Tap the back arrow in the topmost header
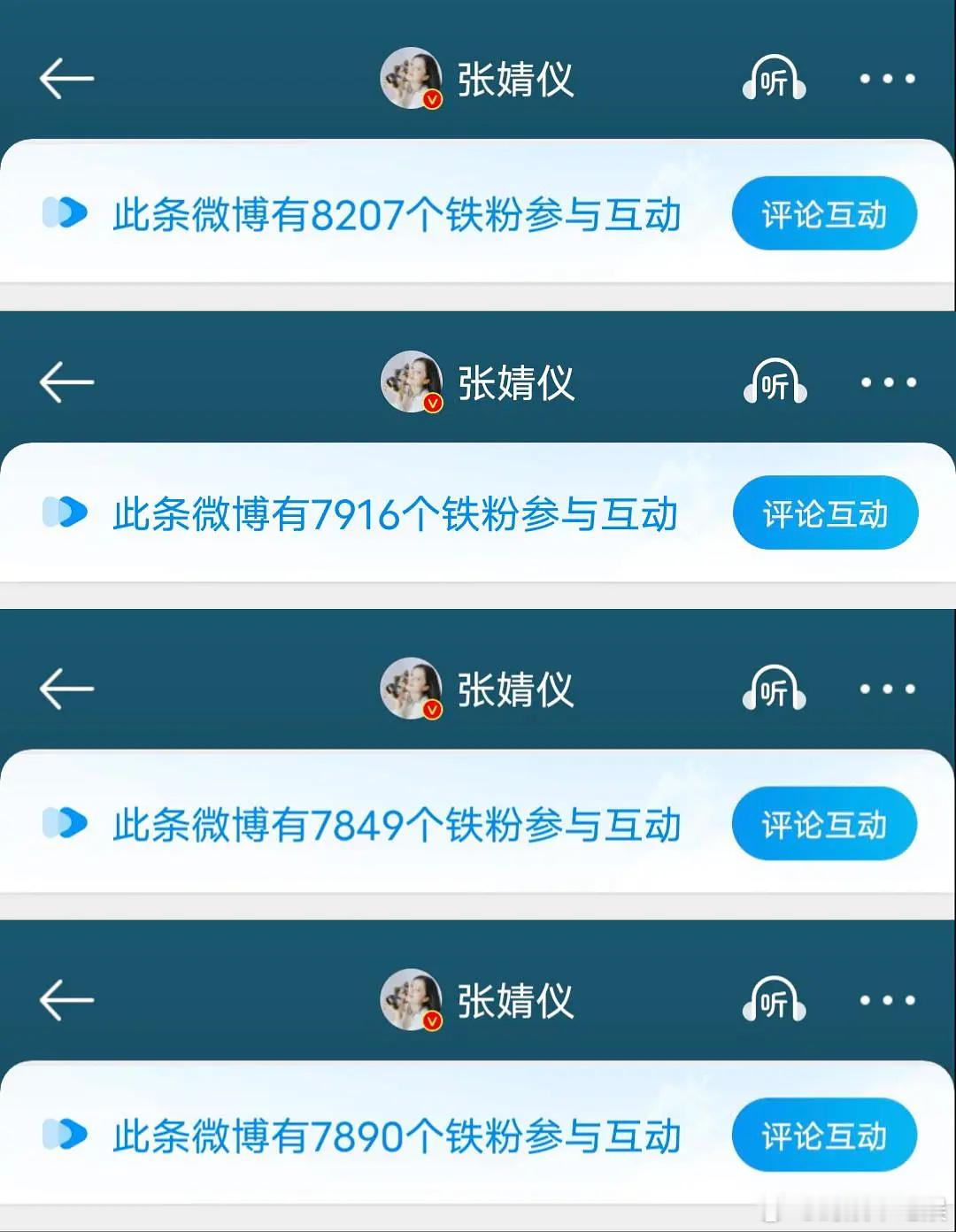956x1232 pixels. pos(66,78)
